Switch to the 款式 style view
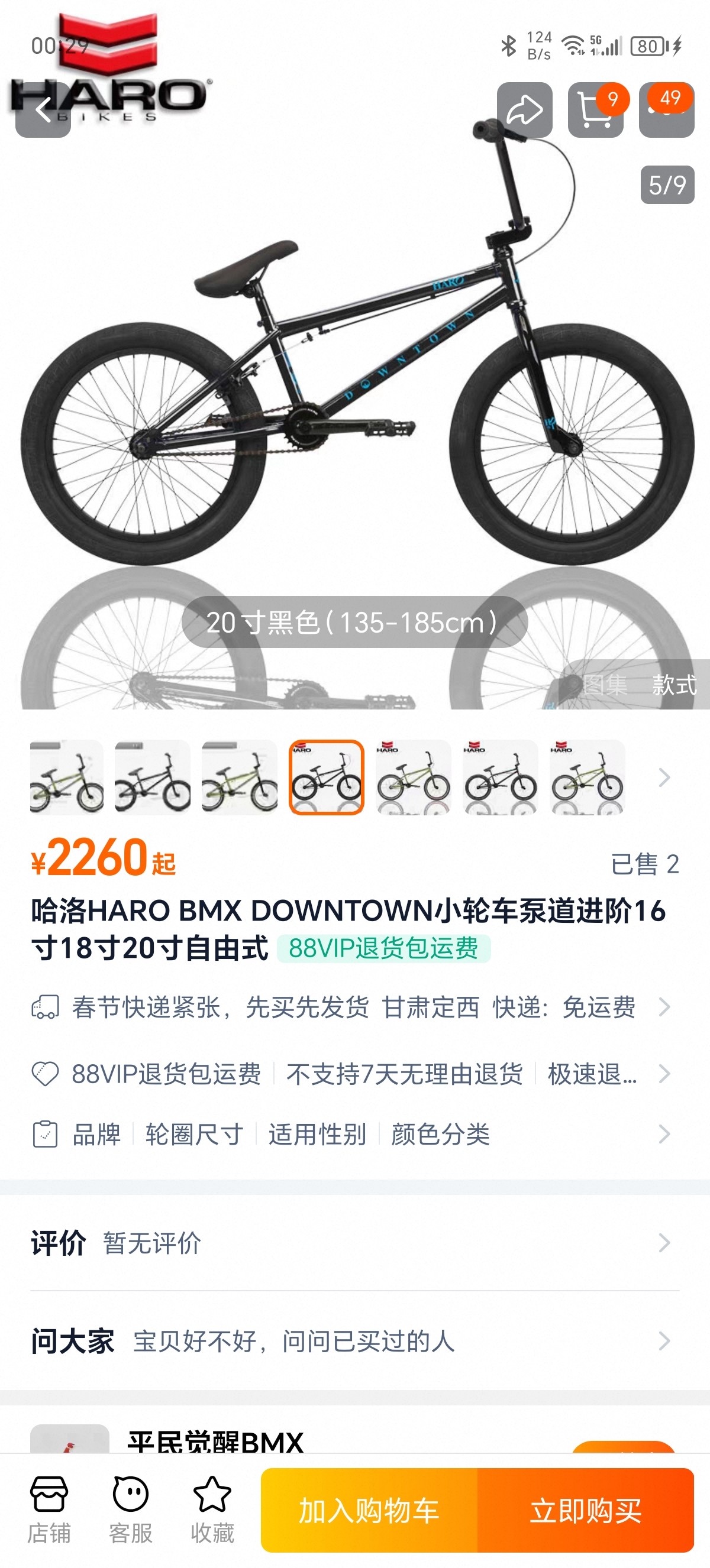 pos(674,685)
